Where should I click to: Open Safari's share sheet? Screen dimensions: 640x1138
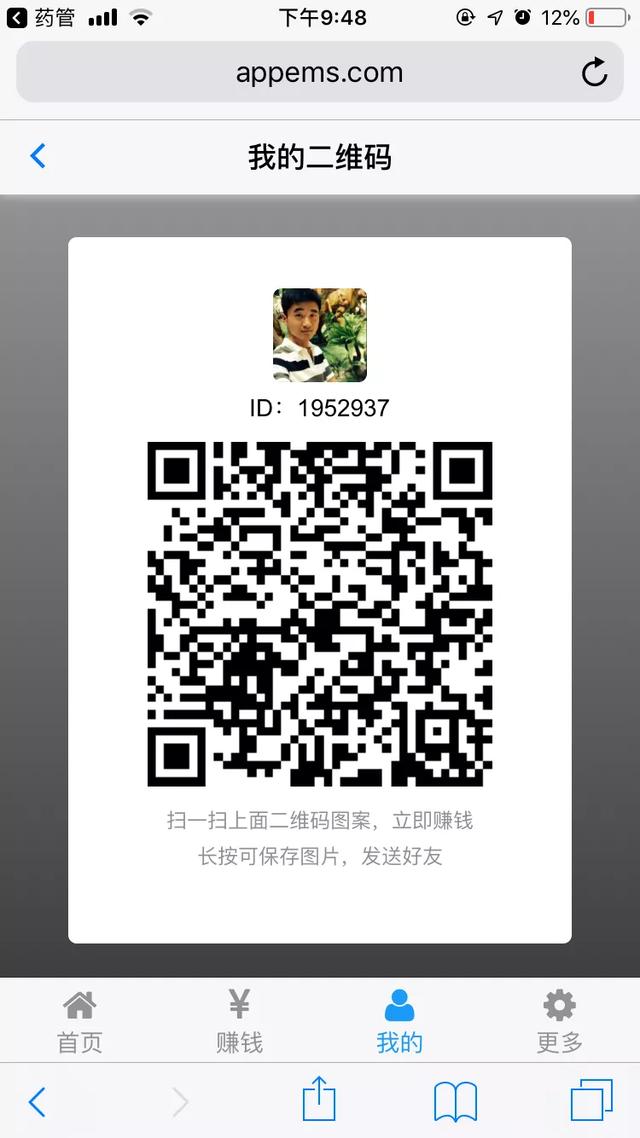(x=319, y=1100)
